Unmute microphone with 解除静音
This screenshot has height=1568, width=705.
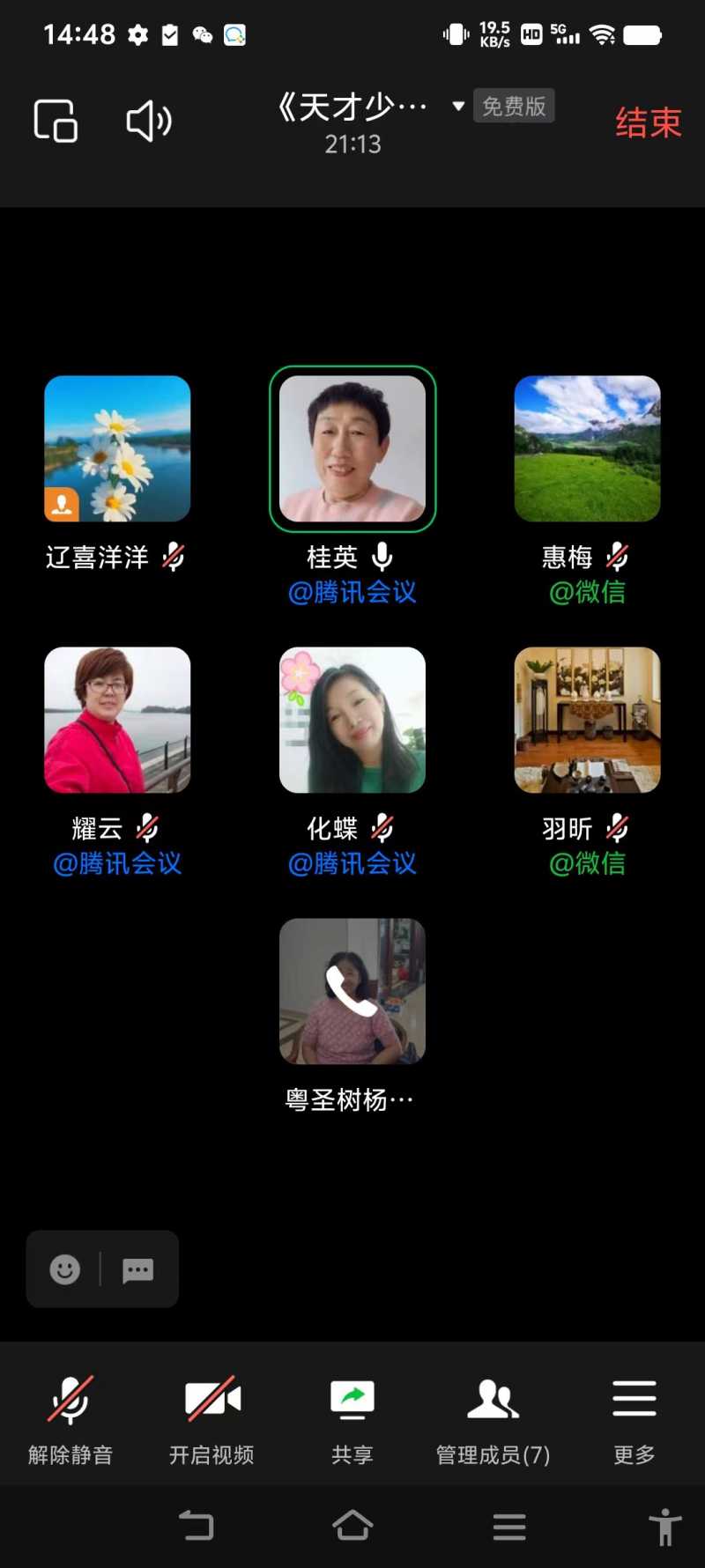70,1416
